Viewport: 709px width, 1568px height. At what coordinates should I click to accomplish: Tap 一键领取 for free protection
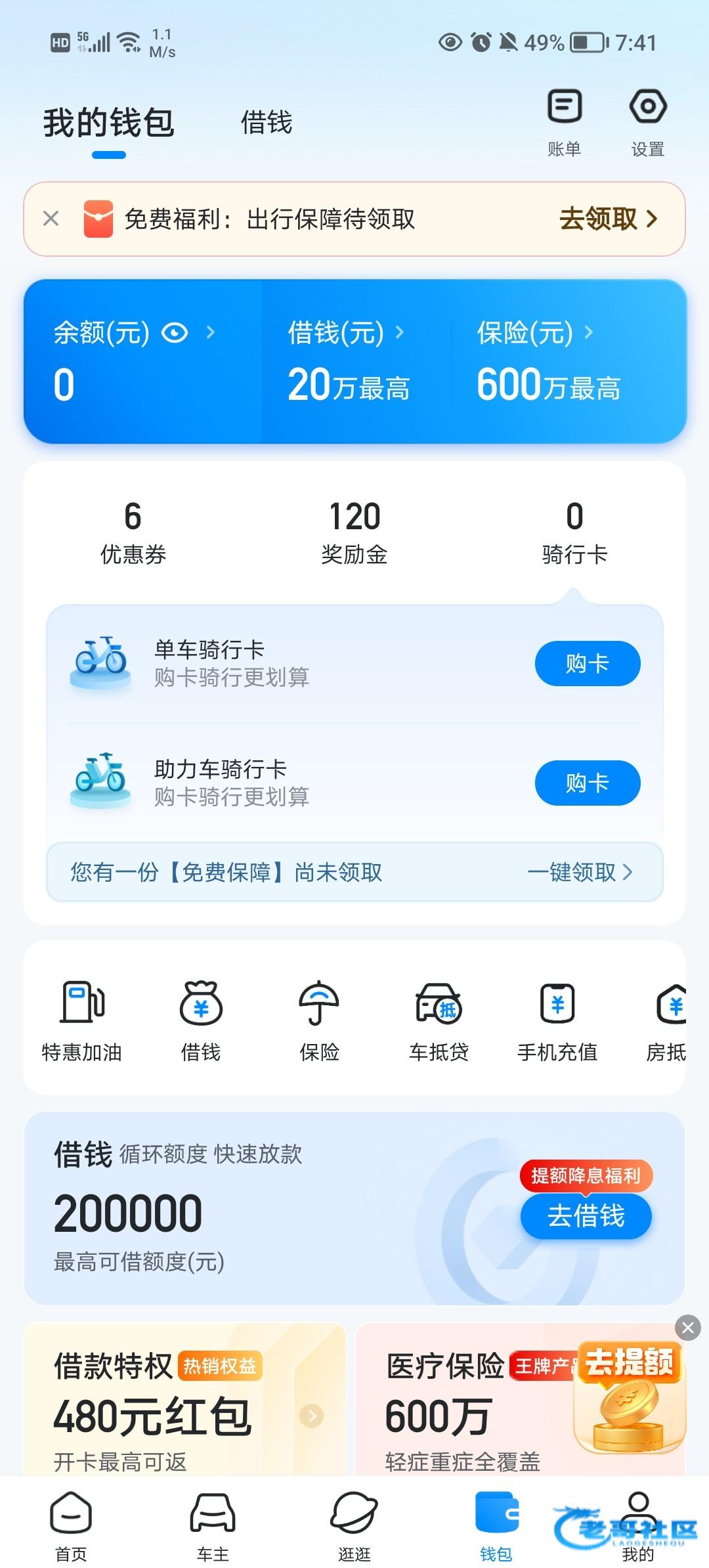pyautogui.click(x=579, y=872)
